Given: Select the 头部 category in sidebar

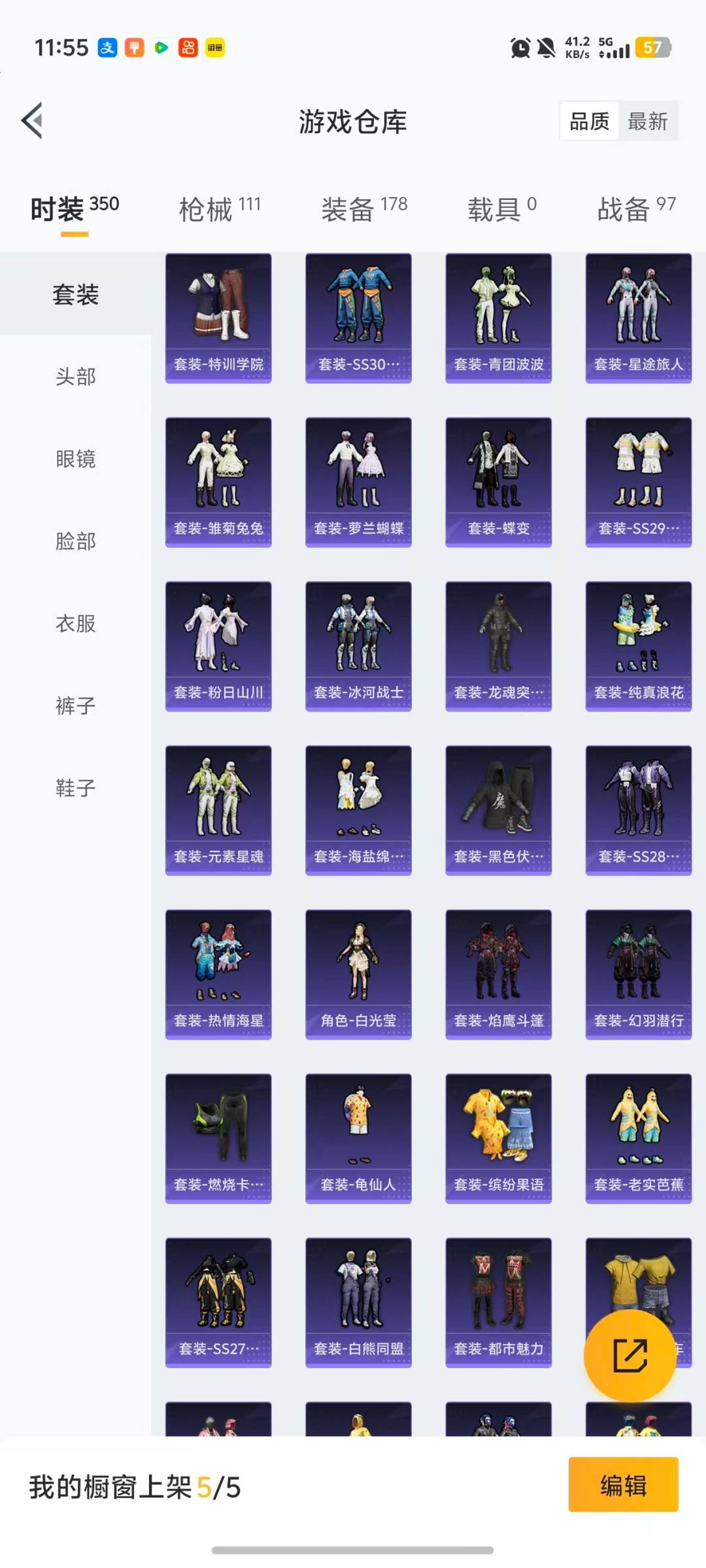Looking at the screenshot, I should click(75, 376).
